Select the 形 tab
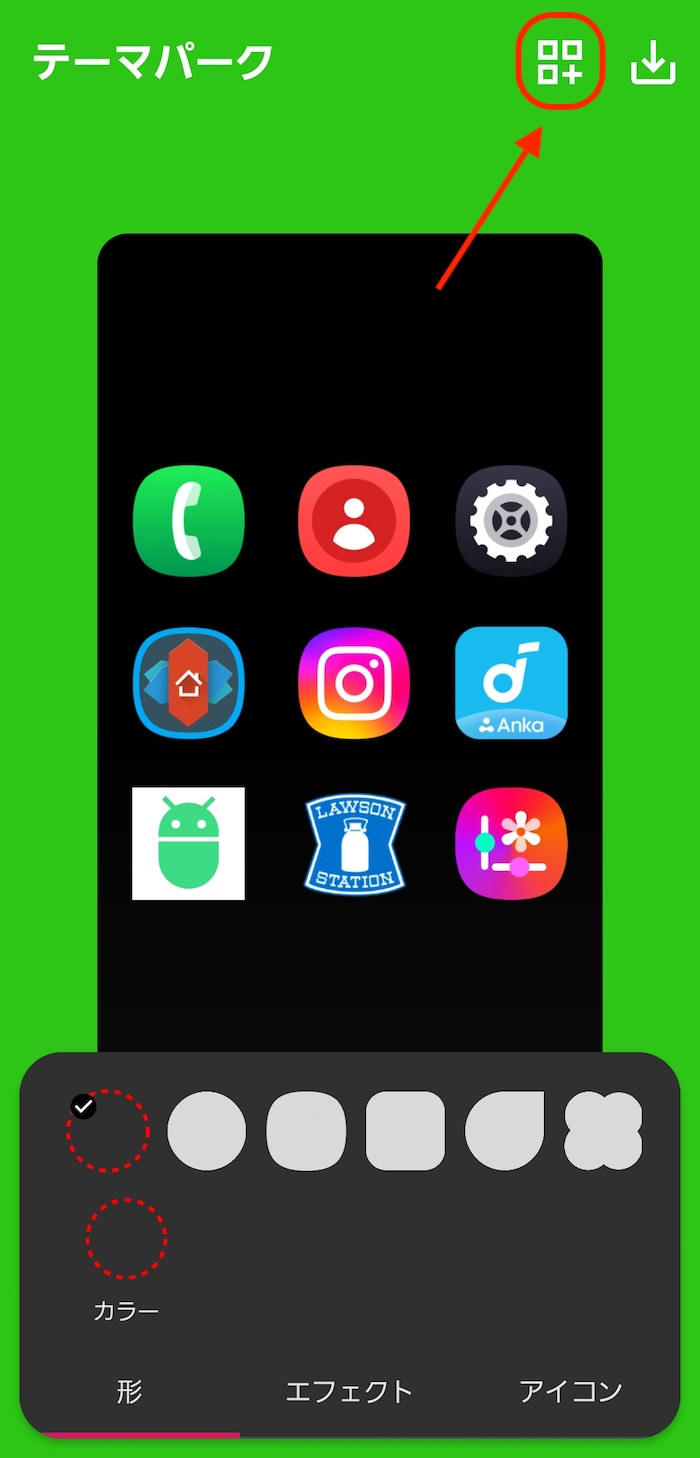The height and width of the screenshot is (1458, 700). point(130,1391)
